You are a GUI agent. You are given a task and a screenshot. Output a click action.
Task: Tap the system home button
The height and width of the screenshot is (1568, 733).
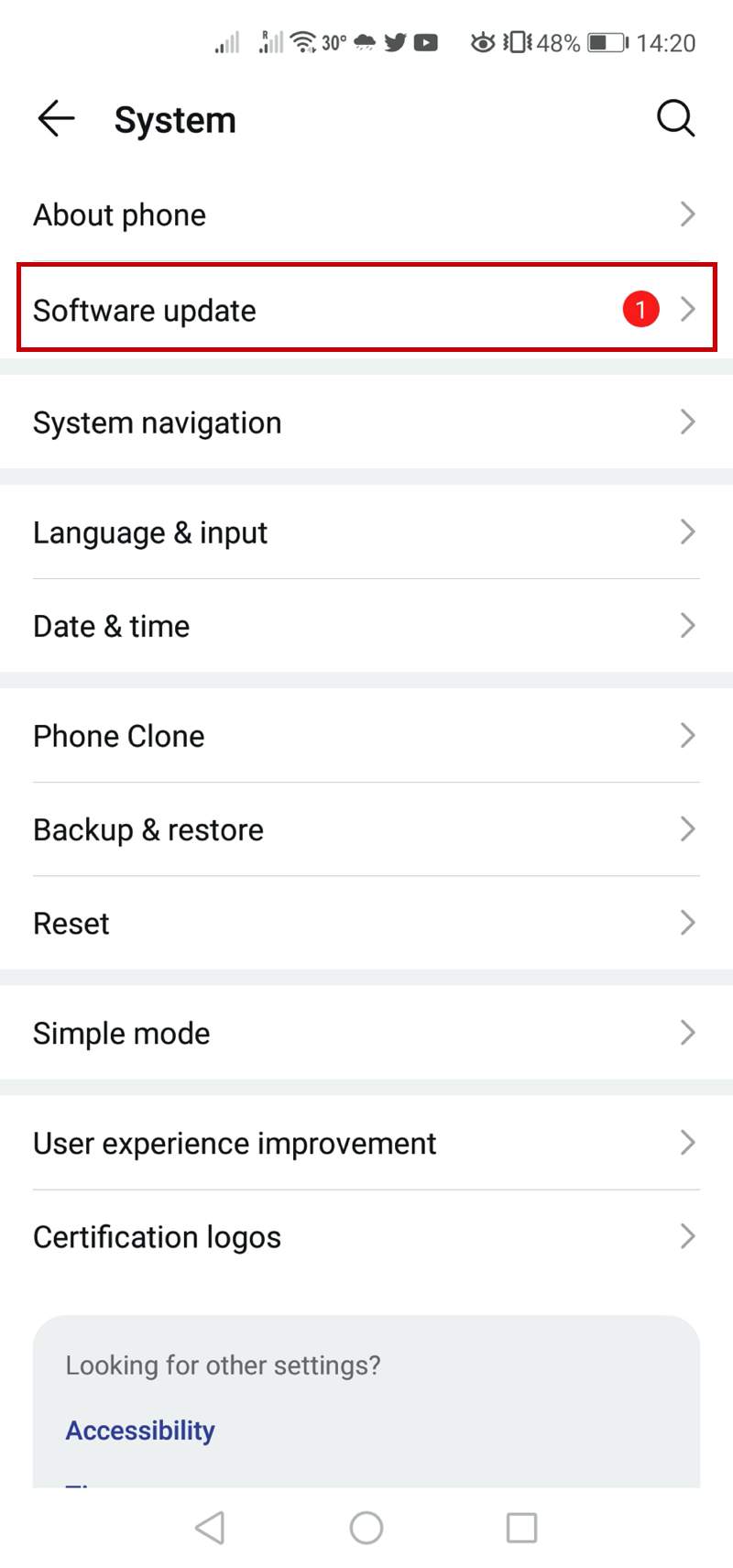pos(366,1528)
